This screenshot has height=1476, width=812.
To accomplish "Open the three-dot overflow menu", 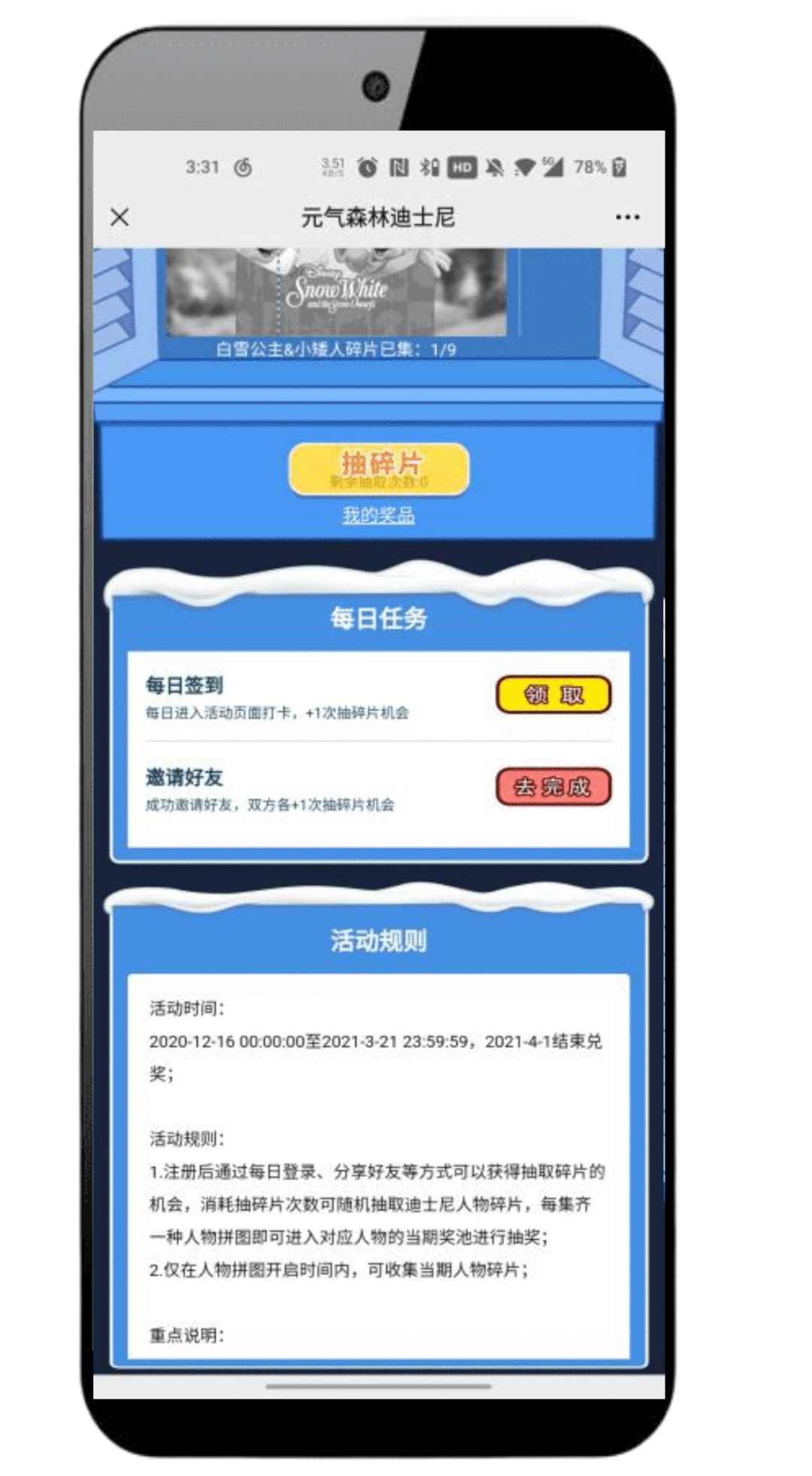I will click(627, 217).
